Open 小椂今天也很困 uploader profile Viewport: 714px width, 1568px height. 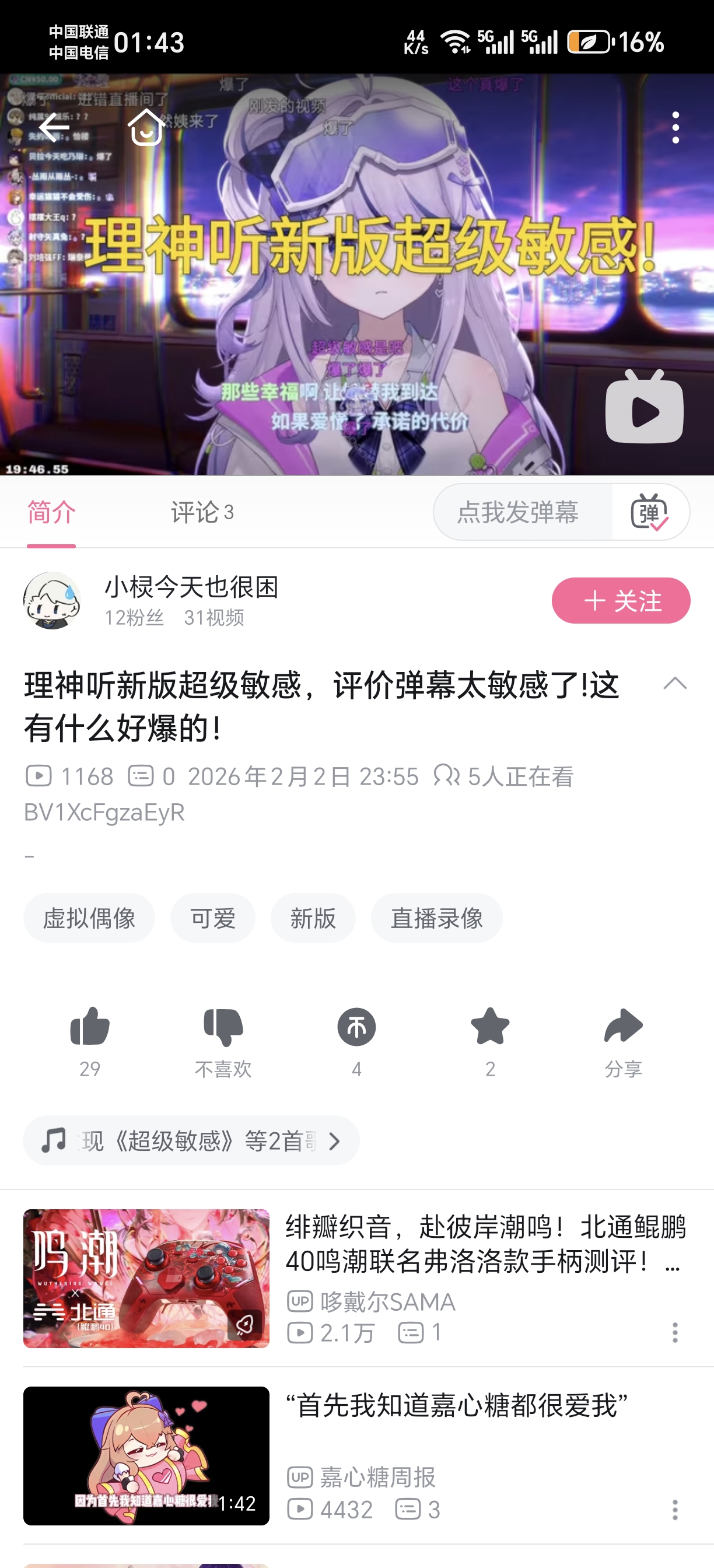tap(52, 601)
